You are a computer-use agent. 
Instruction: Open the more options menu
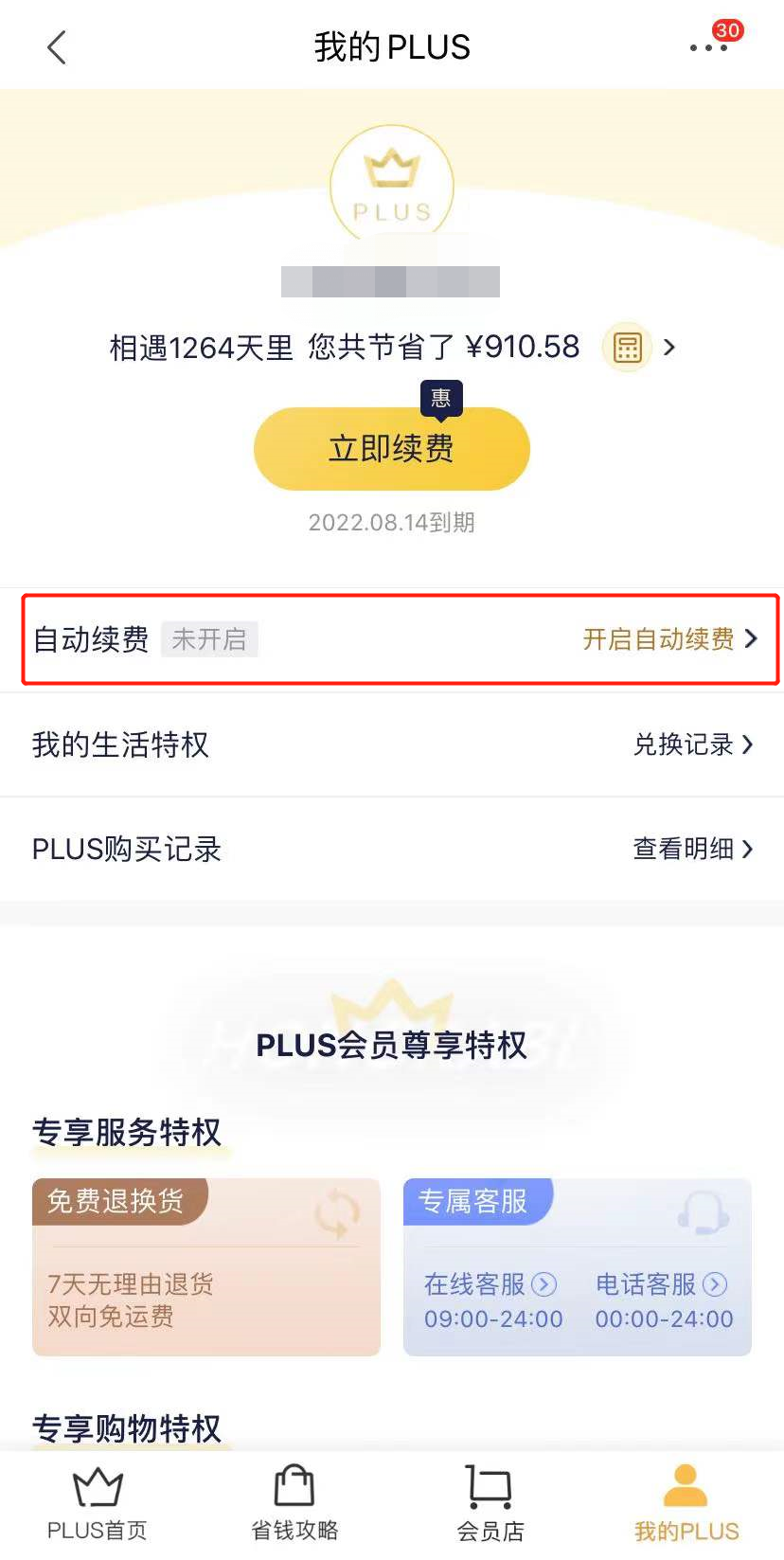[708, 45]
